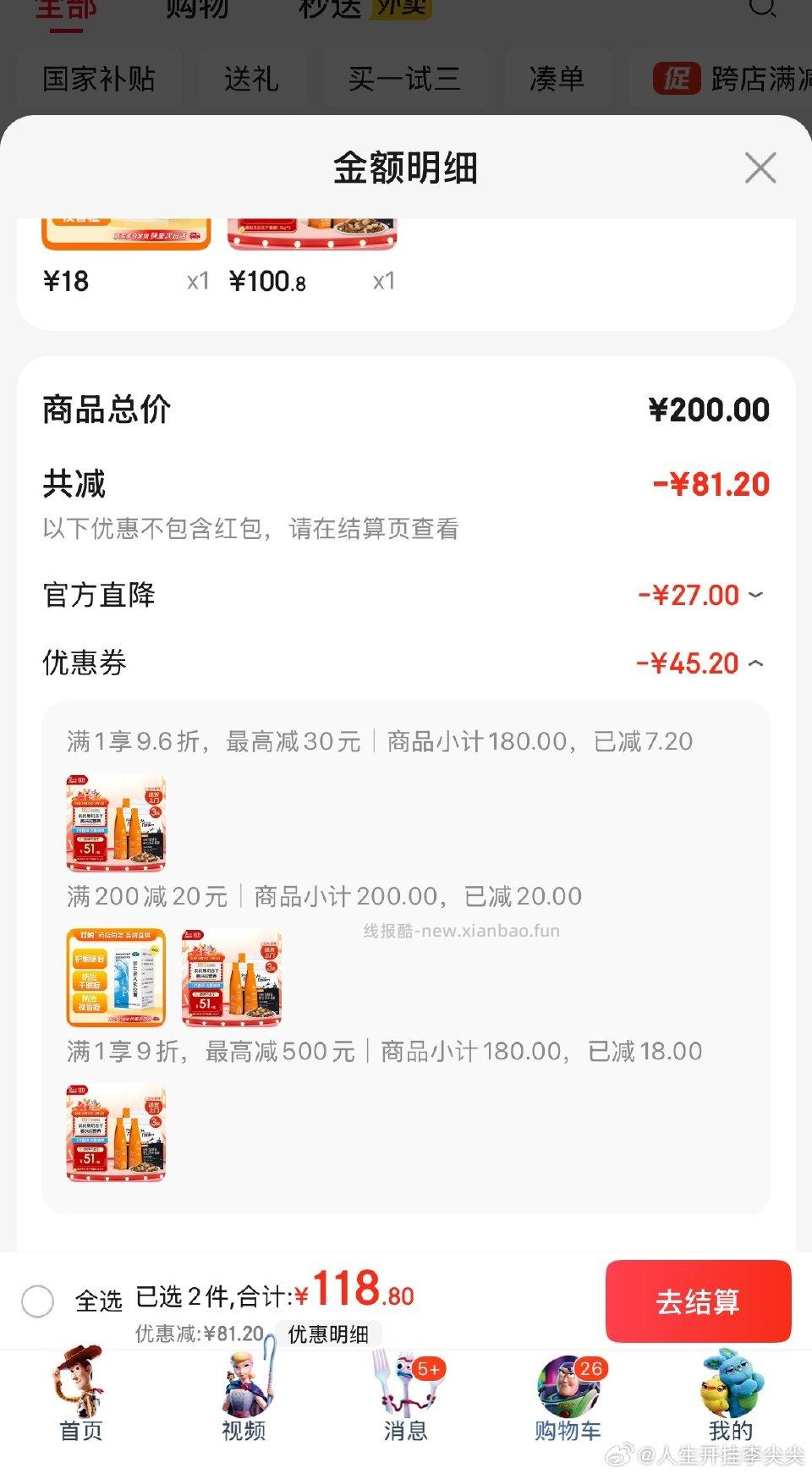
Task: Select the 视频 video icon in bottom bar
Action: pyautogui.click(x=244, y=1388)
